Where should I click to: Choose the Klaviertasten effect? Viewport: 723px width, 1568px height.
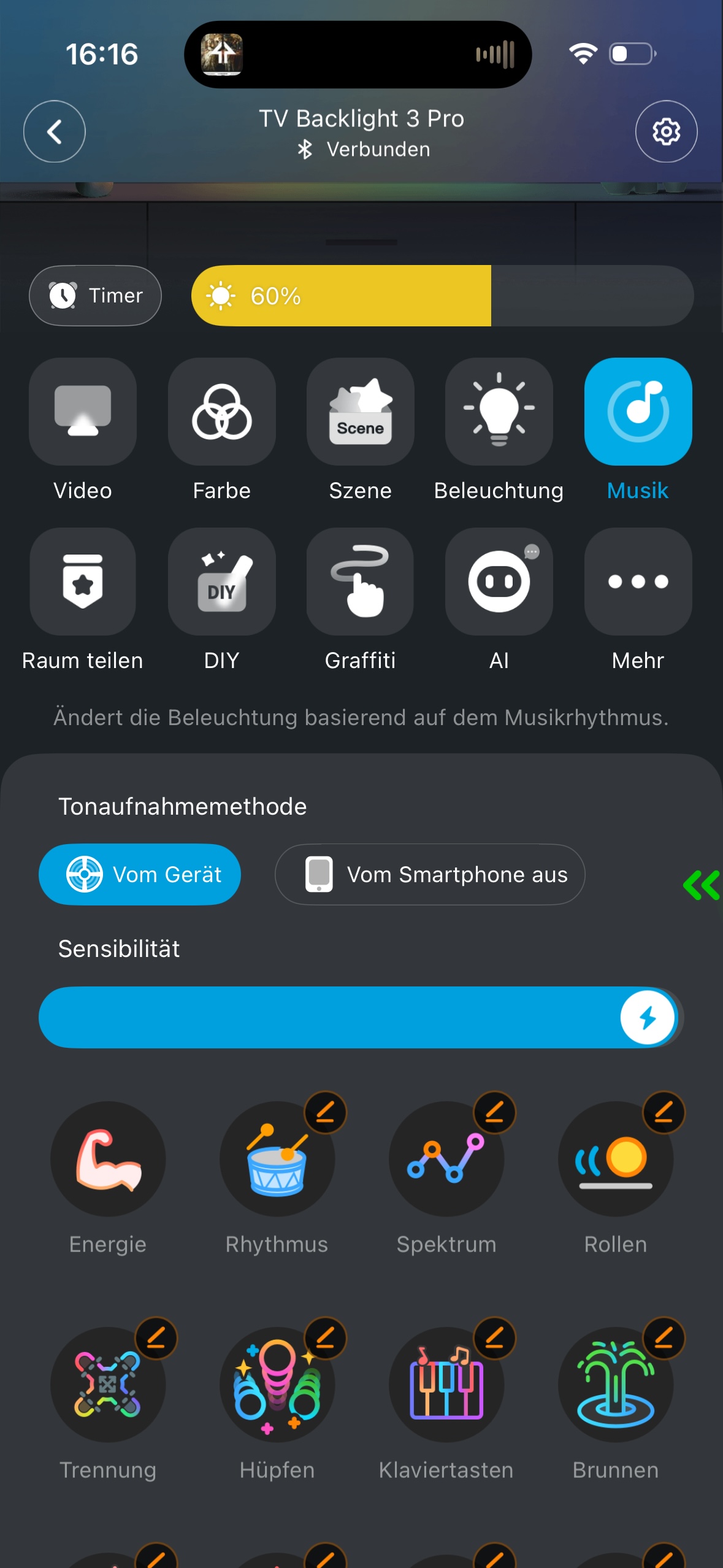446,1385
